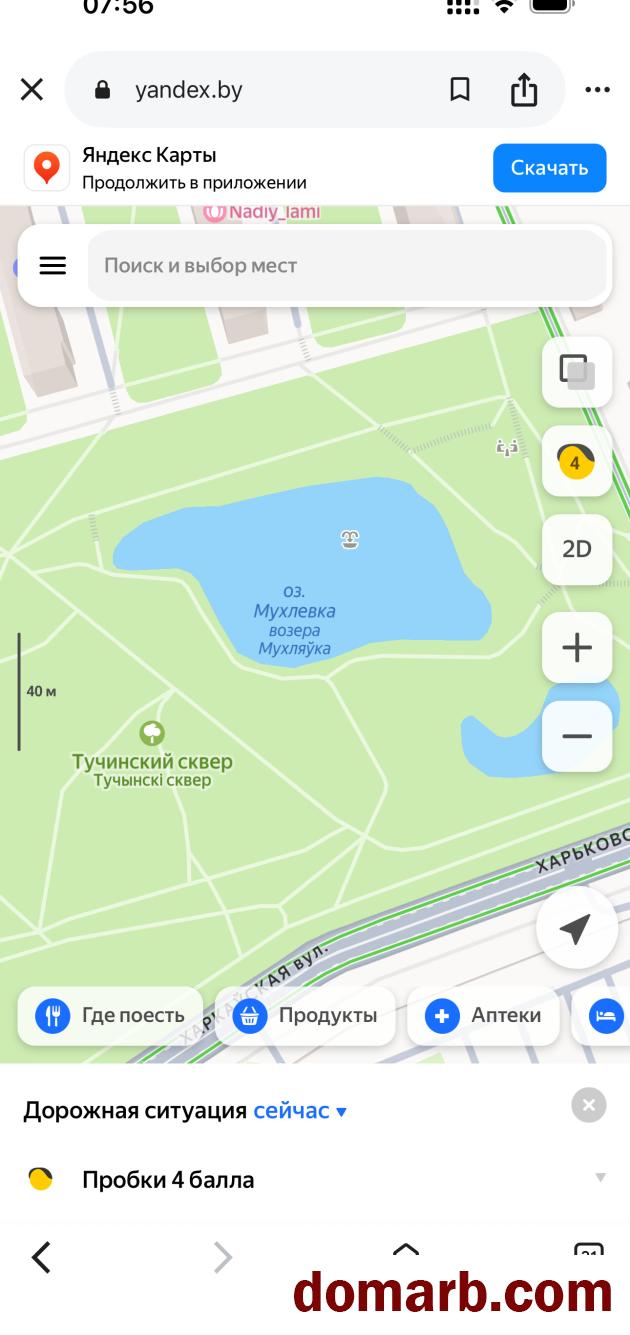Zoom out with the minus button
The height and width of the screenshot is (1335, 630).
[577, 736]
